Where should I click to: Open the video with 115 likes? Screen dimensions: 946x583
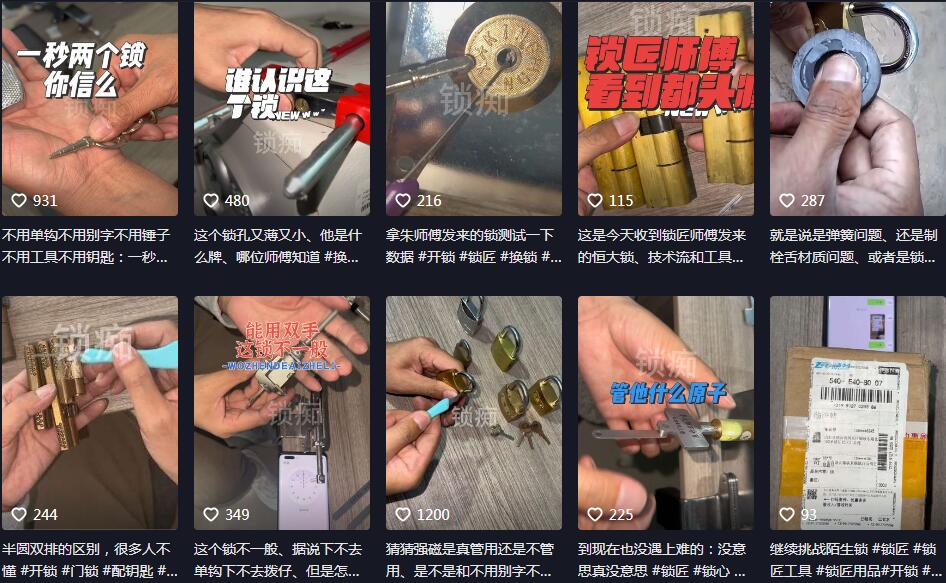point(665,108)
